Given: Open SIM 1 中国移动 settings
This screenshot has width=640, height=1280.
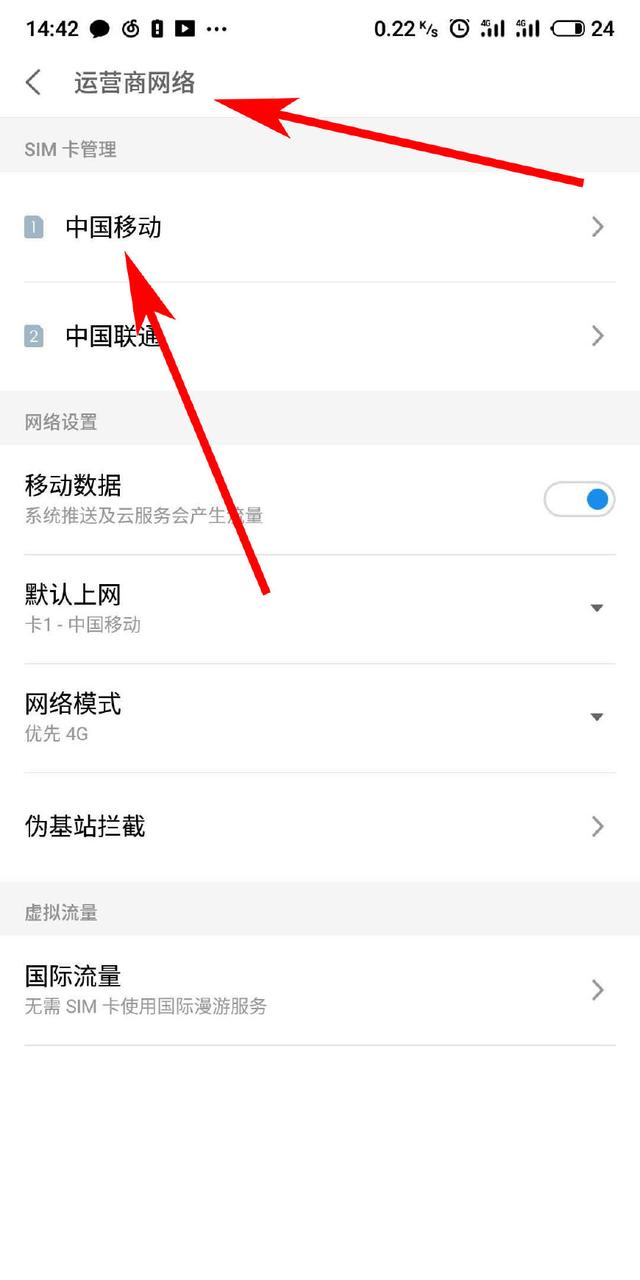Looking at the screenshot, I should click(x=320, y=227).
